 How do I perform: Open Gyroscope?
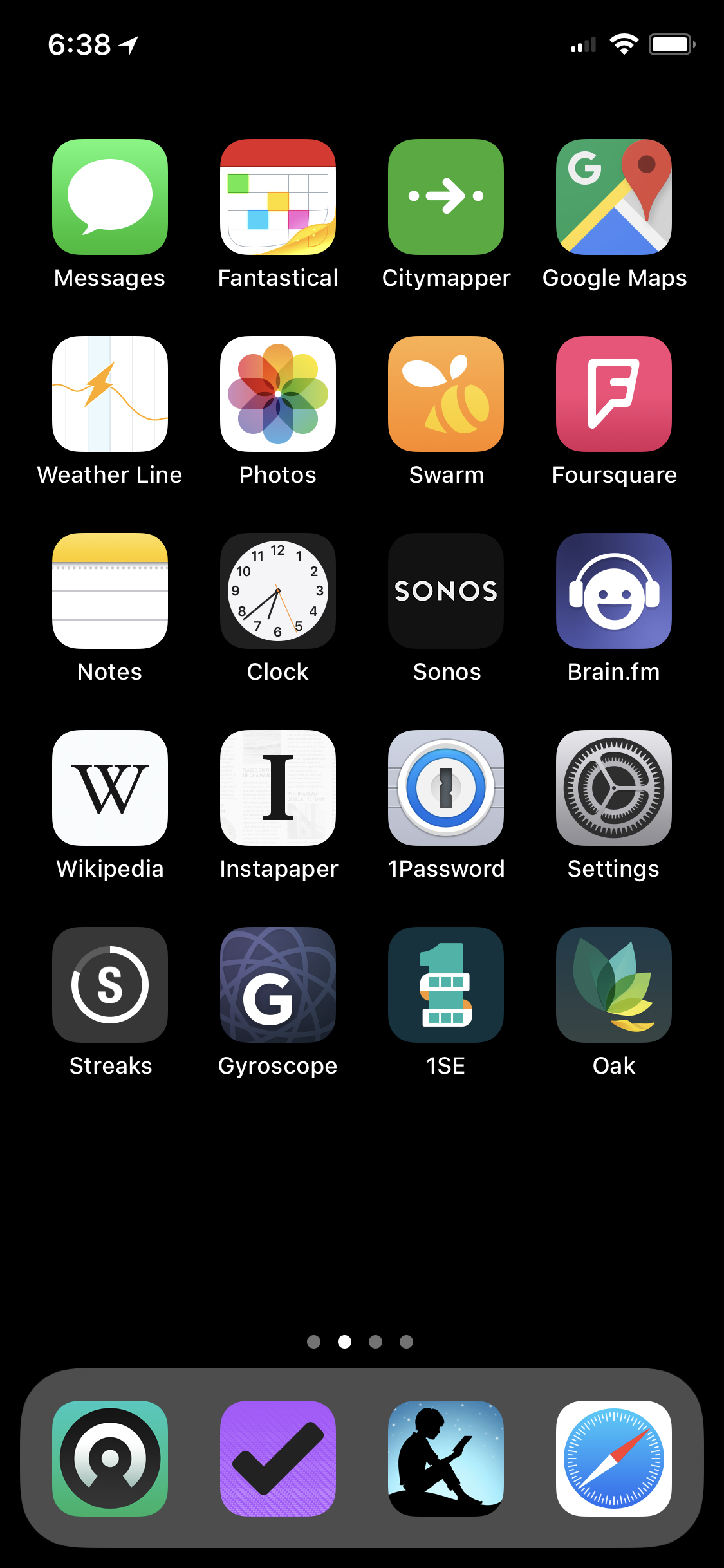tap(278, 985)
